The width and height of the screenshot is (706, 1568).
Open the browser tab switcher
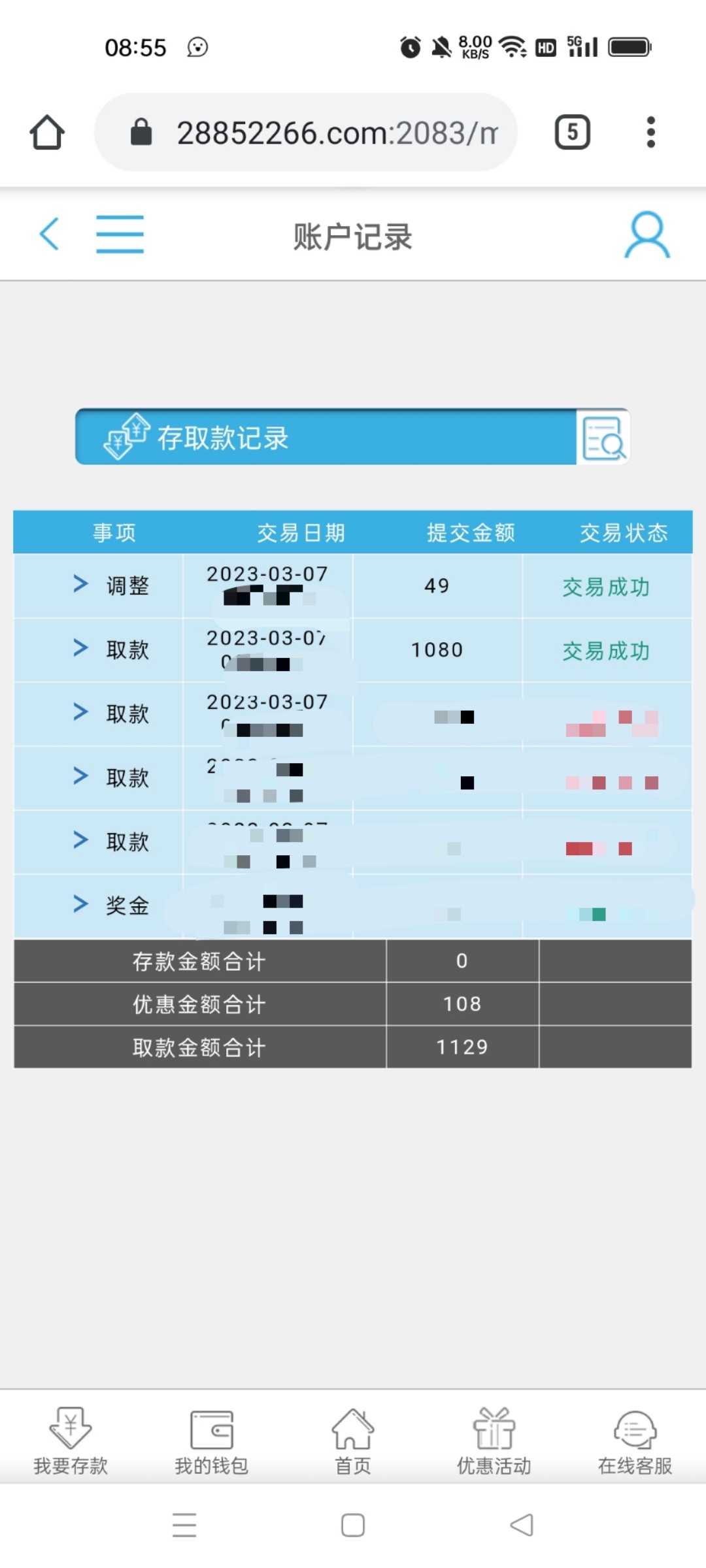(572, 133)
